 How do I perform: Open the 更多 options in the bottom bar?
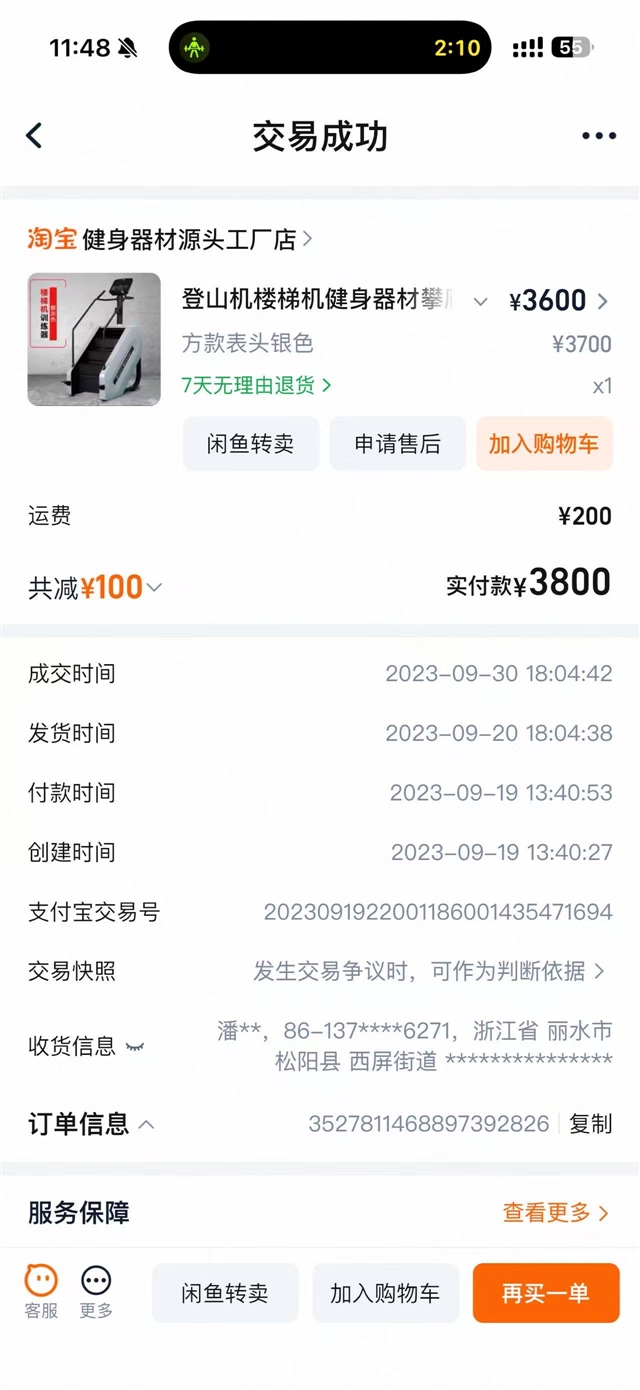[x=96, y=1291]
